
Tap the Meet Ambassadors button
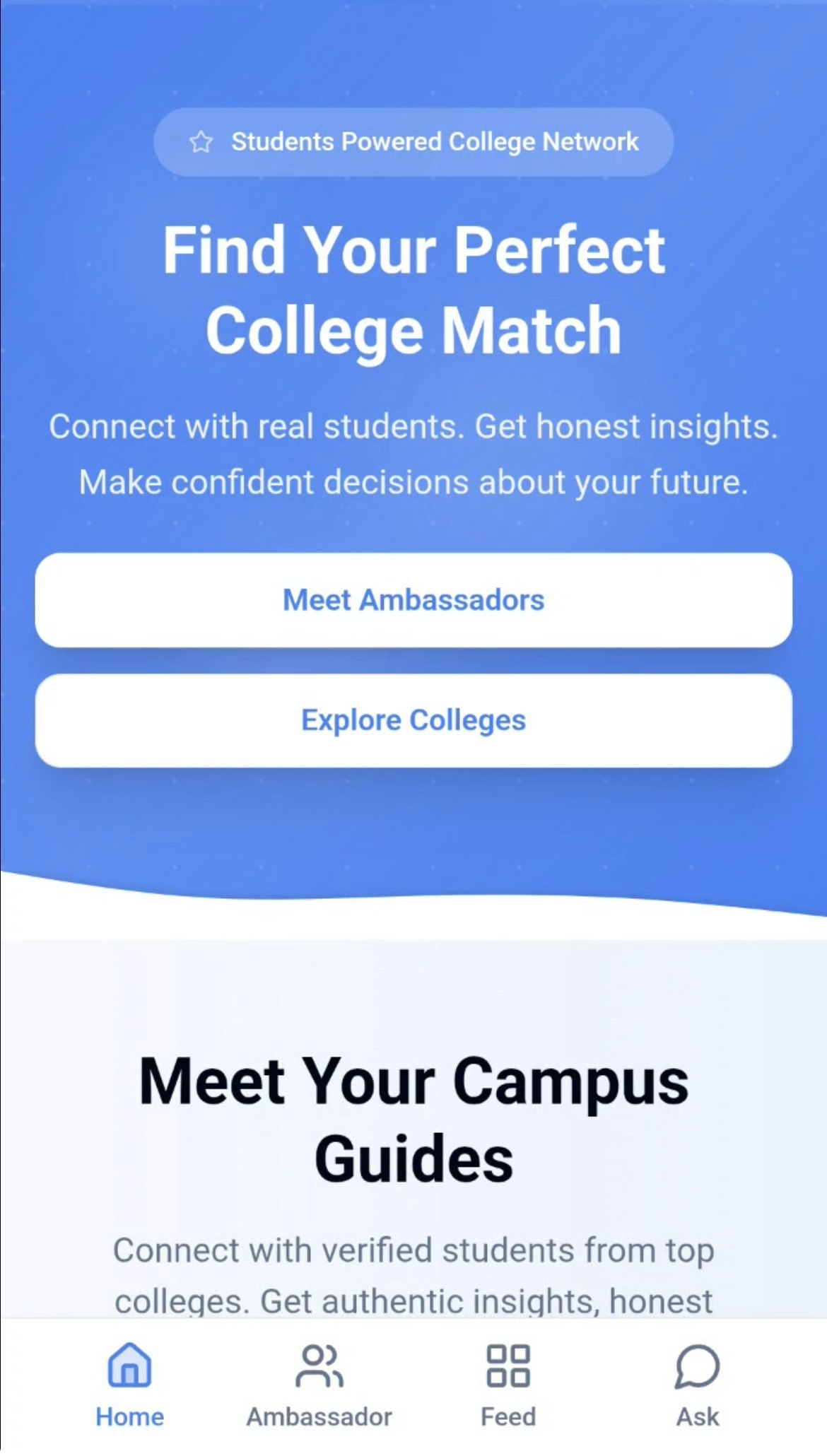[x=413, y=600]
